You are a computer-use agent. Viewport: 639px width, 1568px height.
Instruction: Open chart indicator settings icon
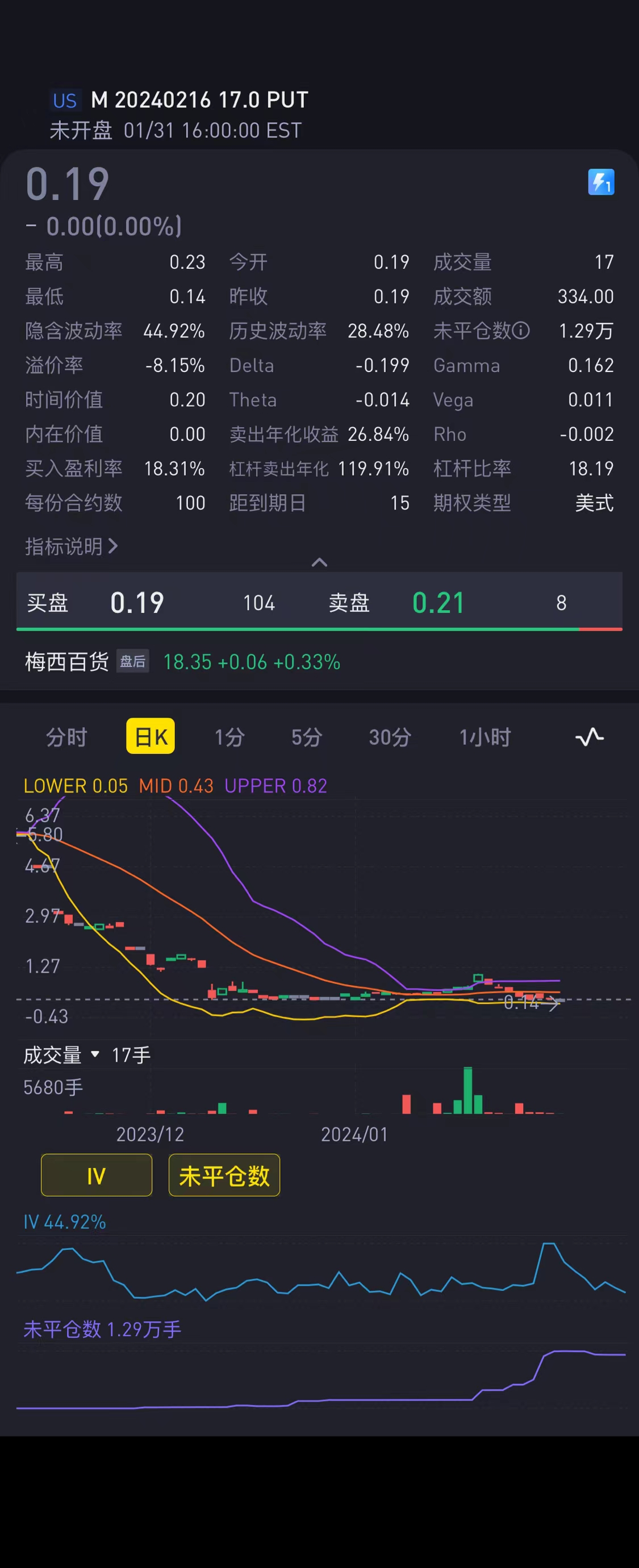pyautogui.click(x=589, y=737)
